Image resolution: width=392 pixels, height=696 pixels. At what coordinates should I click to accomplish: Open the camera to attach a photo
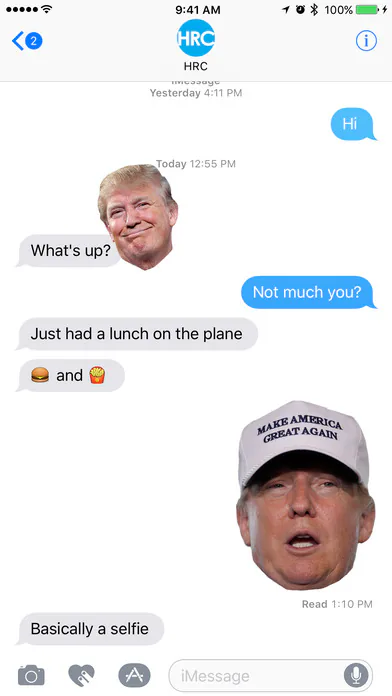[x=31, y=675]
